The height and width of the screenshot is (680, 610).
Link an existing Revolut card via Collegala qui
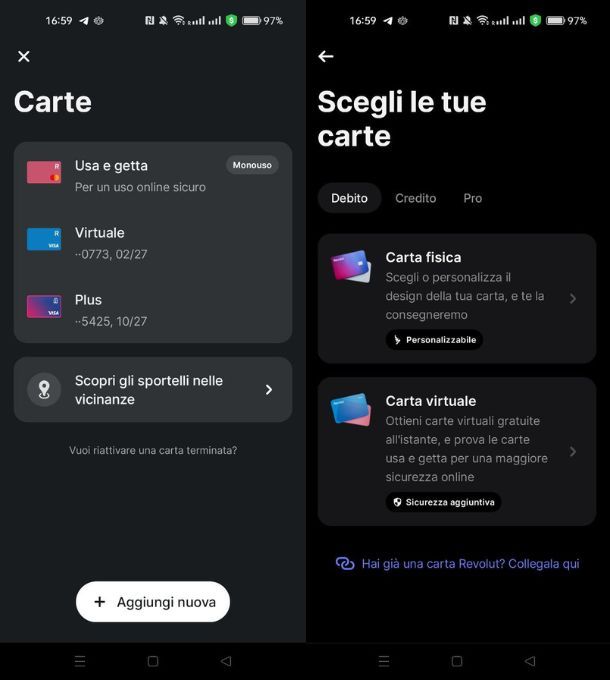click(x=457, y=564)
